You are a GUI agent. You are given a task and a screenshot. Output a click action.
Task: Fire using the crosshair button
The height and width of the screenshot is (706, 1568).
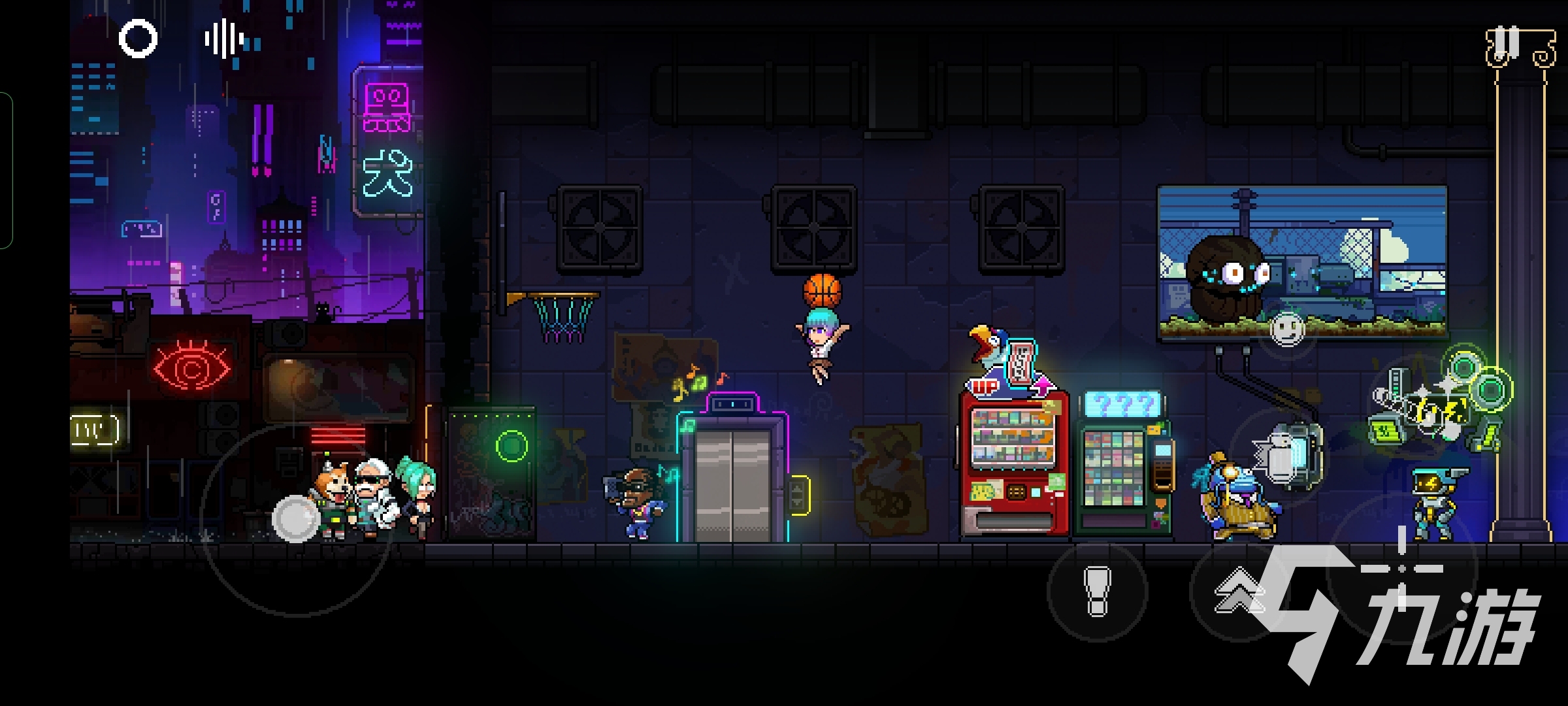coord(1402,567)
